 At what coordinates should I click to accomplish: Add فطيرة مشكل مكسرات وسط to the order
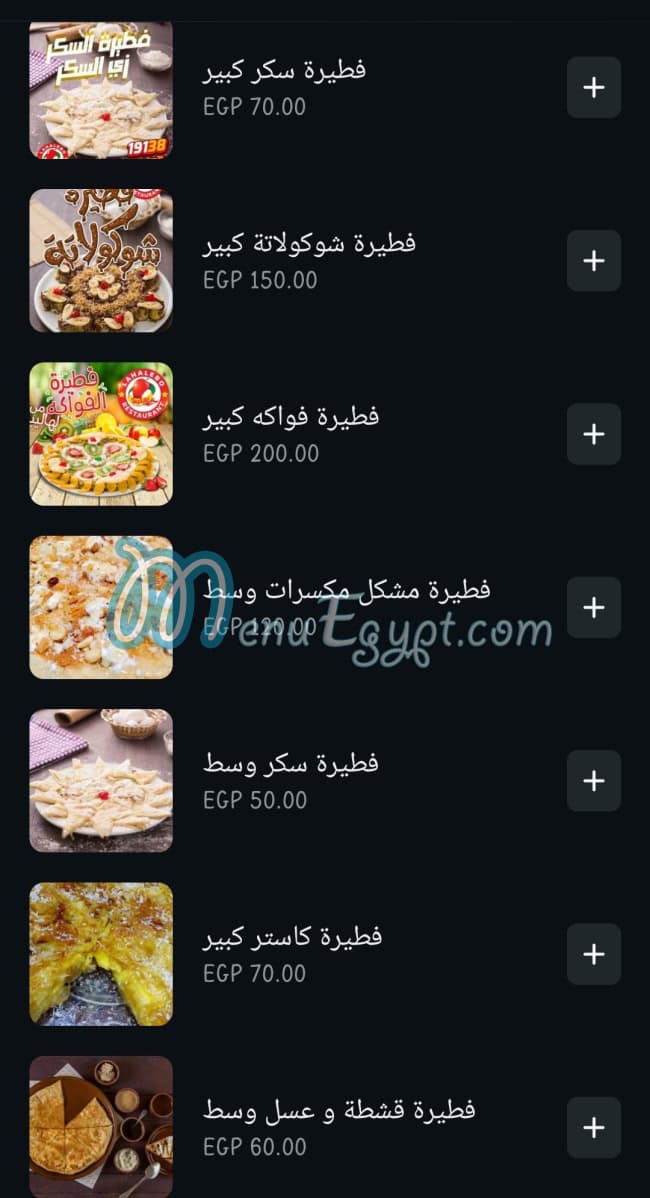click(594, 607)
